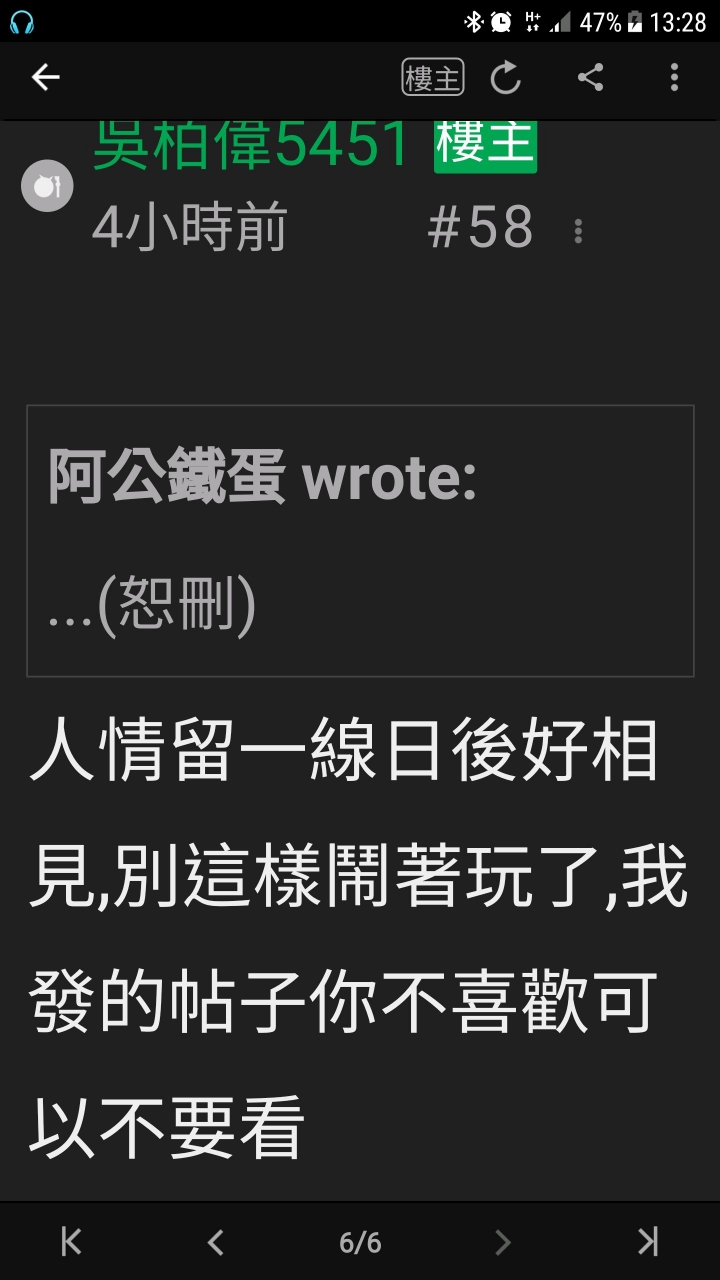
Task: Jump to the first page
Action: coord(71,1242)
